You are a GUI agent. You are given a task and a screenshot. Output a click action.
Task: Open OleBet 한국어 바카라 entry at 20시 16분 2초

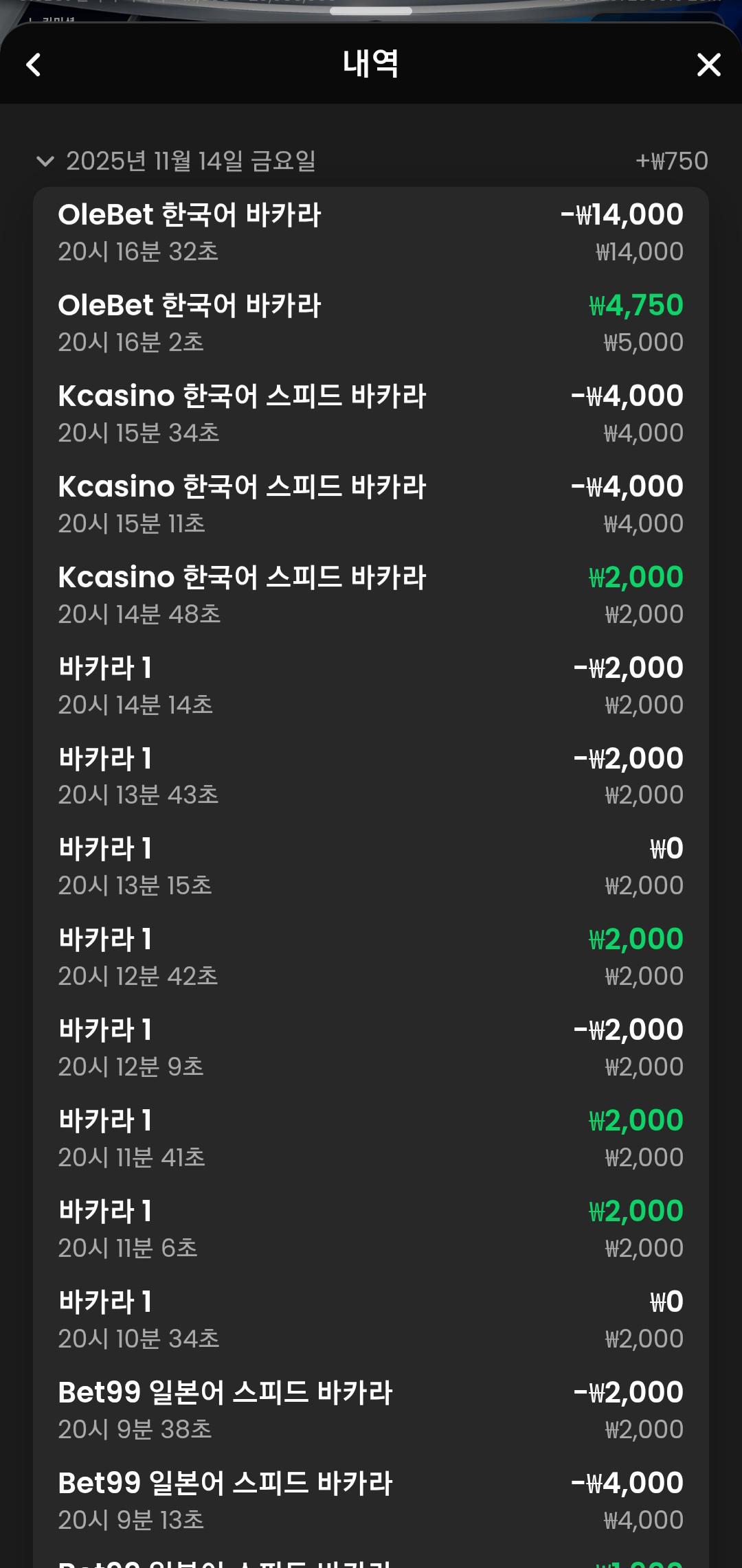click(x=371, y=323)
